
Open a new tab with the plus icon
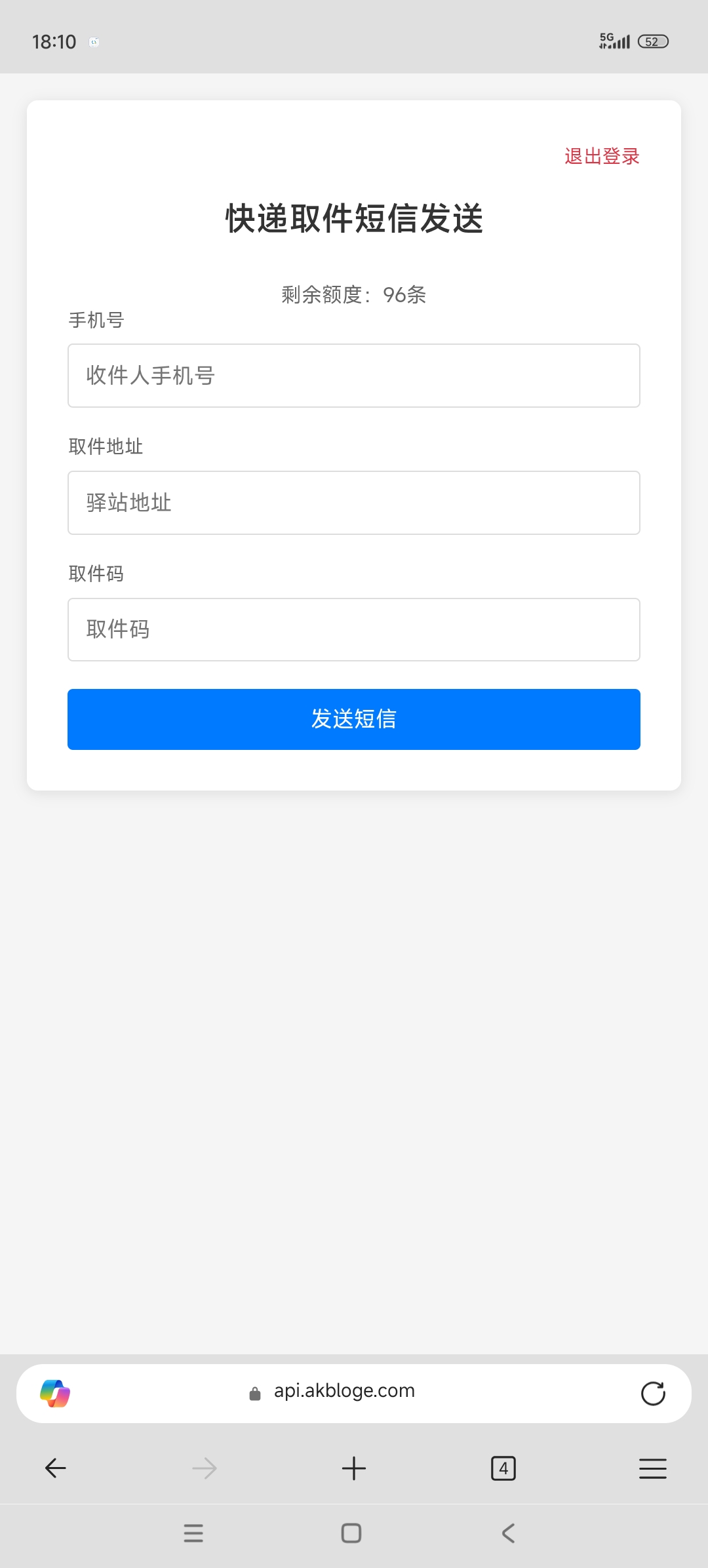coord(353,1468)
